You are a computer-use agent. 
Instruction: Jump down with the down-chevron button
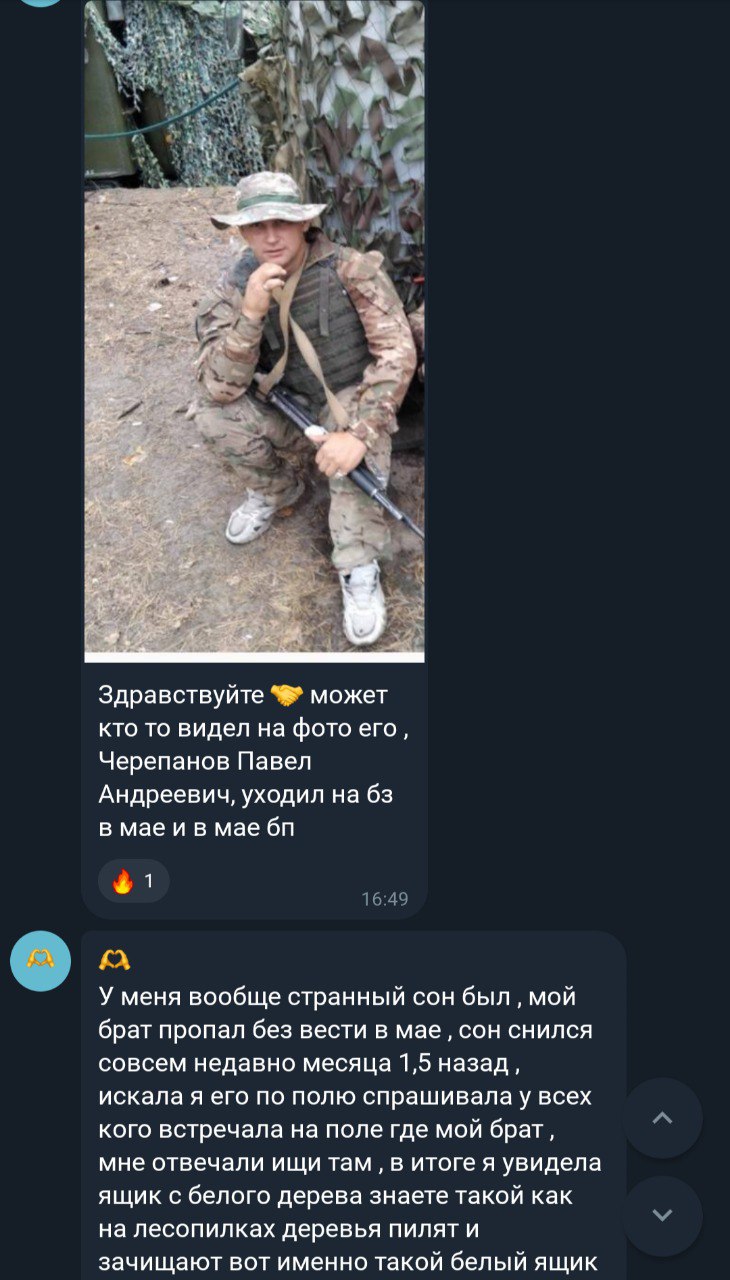(x=662, y=1216)
